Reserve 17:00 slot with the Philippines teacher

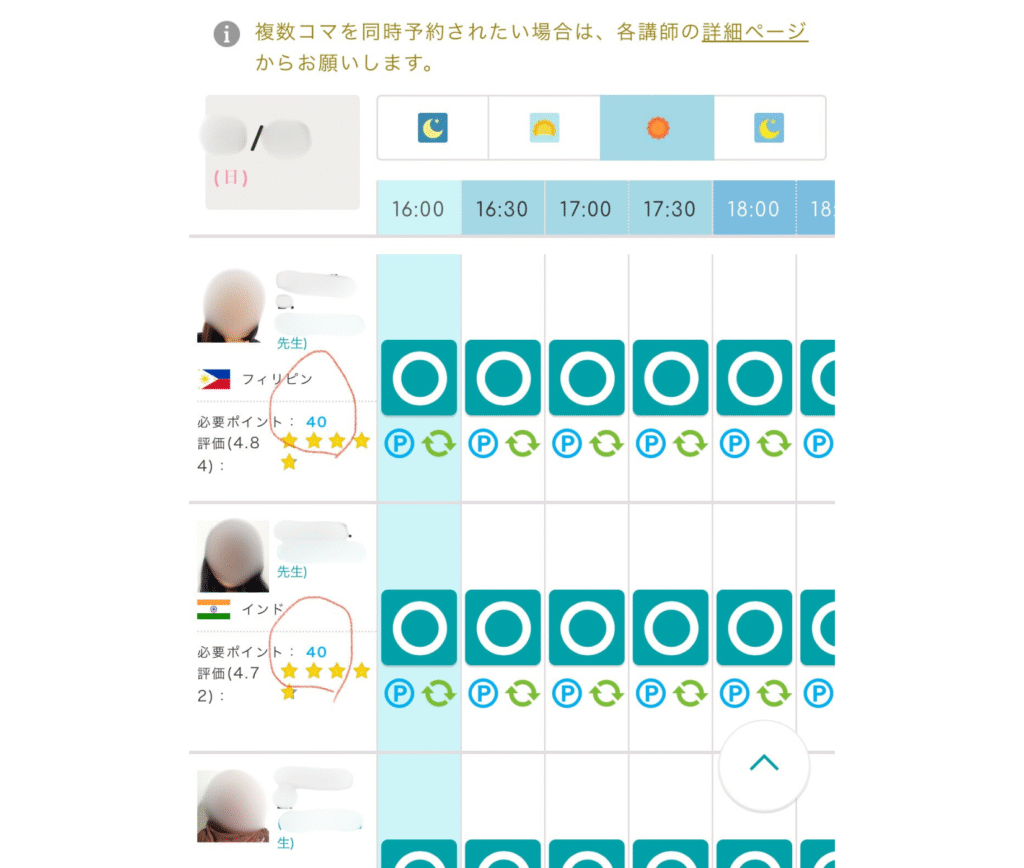(586, 377)
